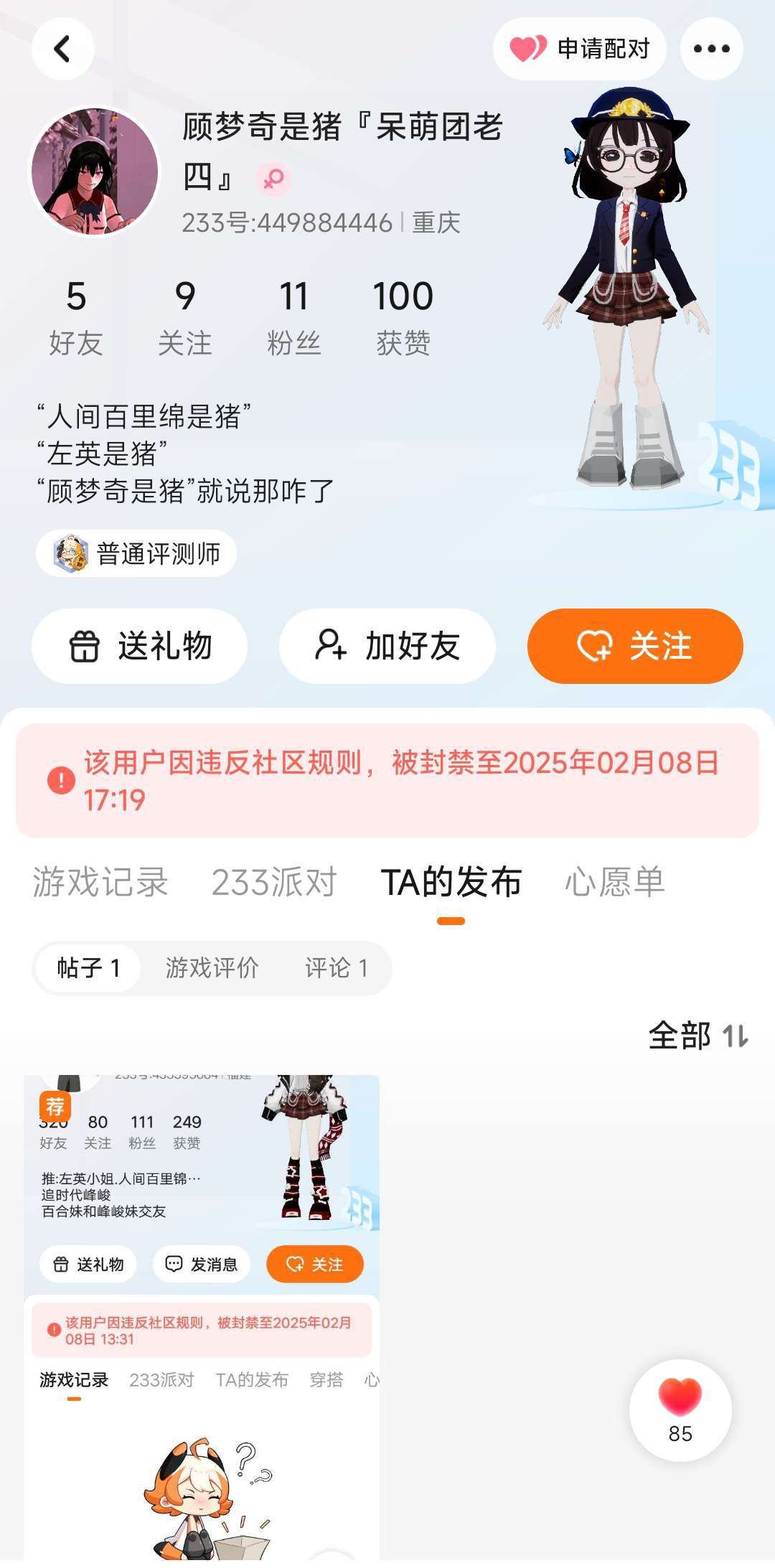The width and height of the screenshot is (775, 1568).
Task: Select the 帖子 1 segment
Action: 88,968
